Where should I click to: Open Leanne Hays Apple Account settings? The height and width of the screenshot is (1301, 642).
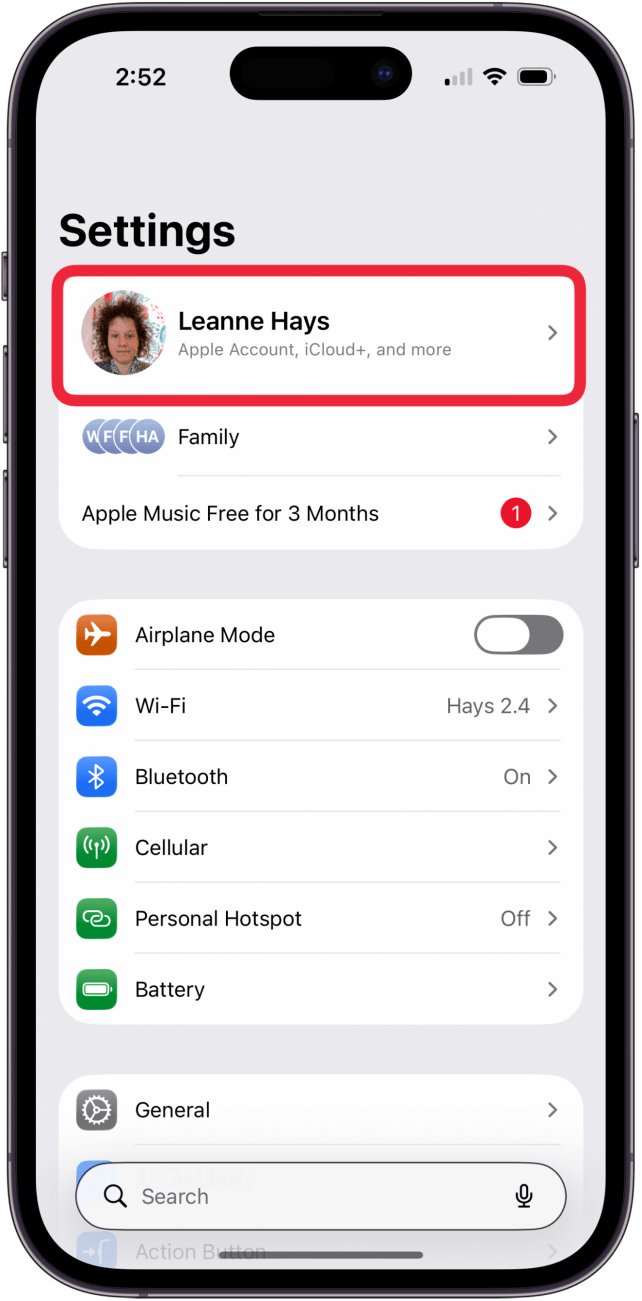320,334
